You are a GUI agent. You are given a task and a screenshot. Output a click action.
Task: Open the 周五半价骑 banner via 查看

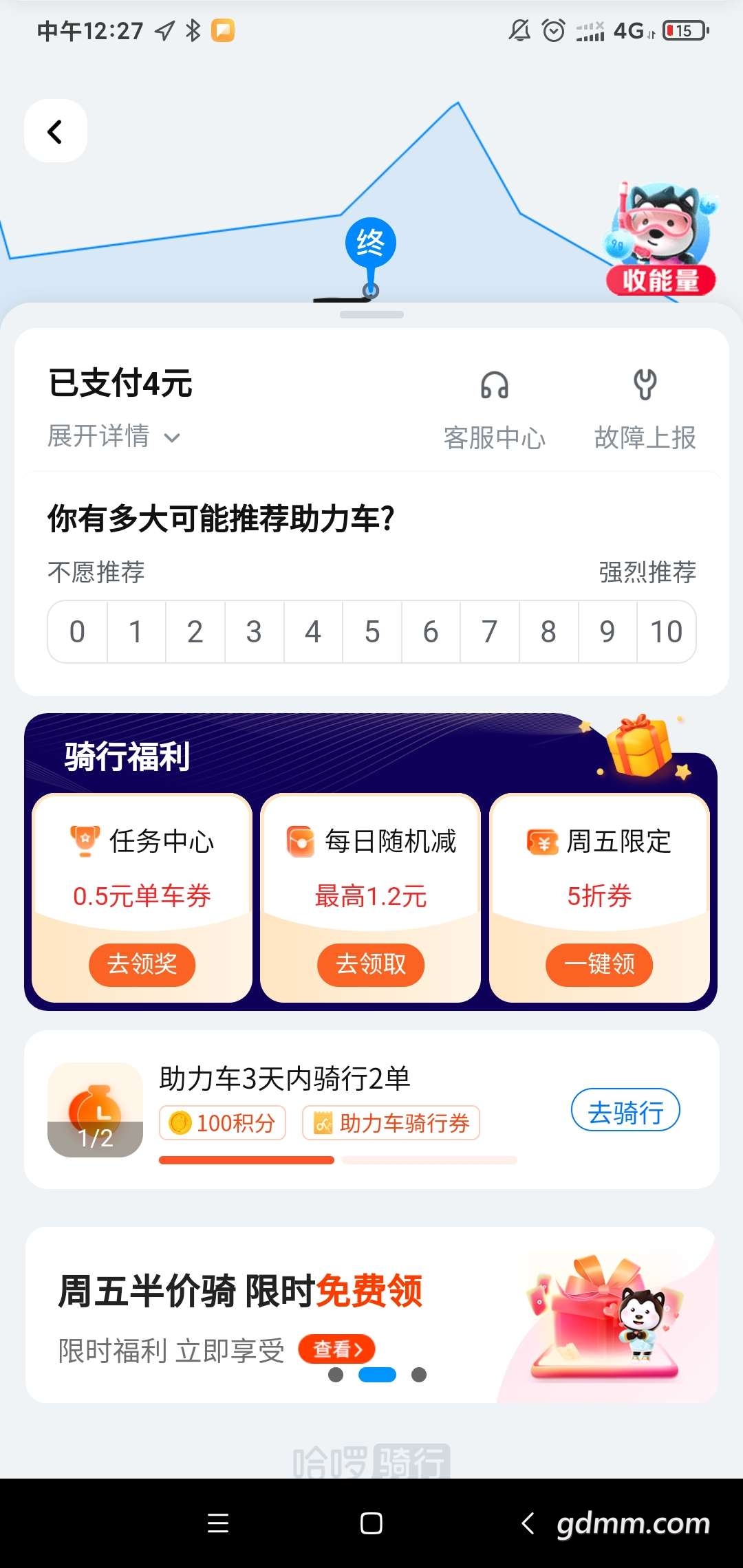(x=336, y=1349)
